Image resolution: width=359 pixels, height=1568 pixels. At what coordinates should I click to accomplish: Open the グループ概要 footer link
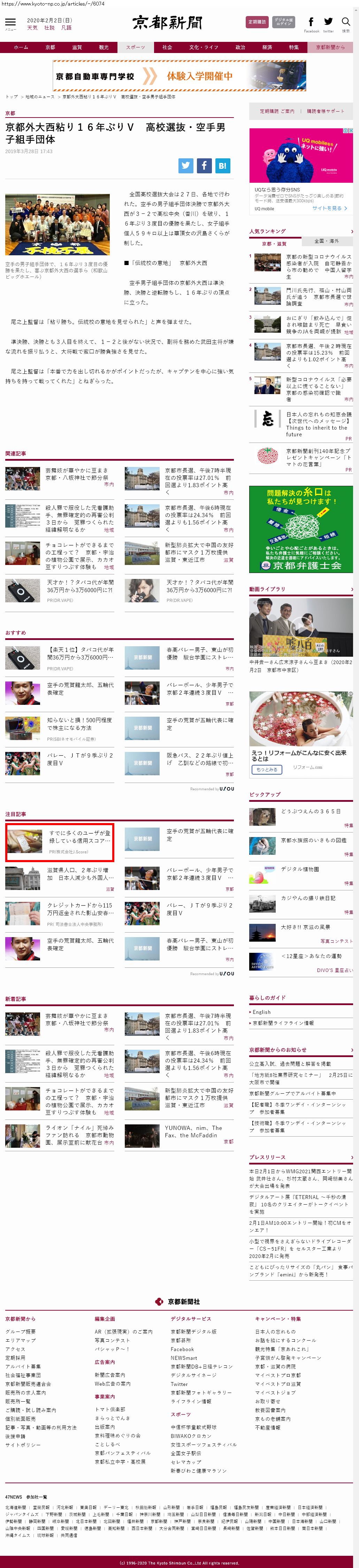tap(21, 1331)
